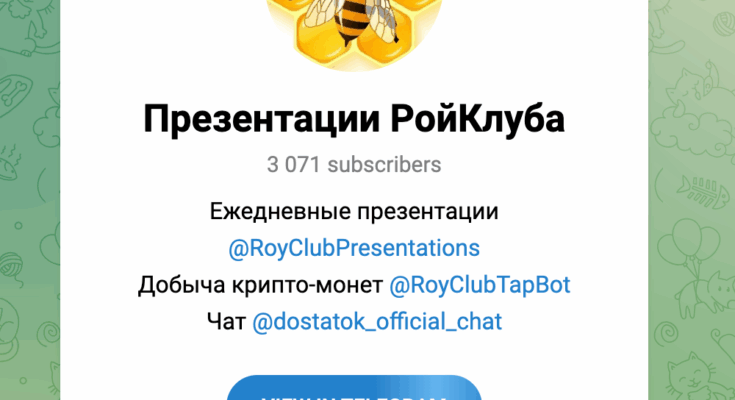Open the @dostatok_official_chat link

tap(376, 322)
